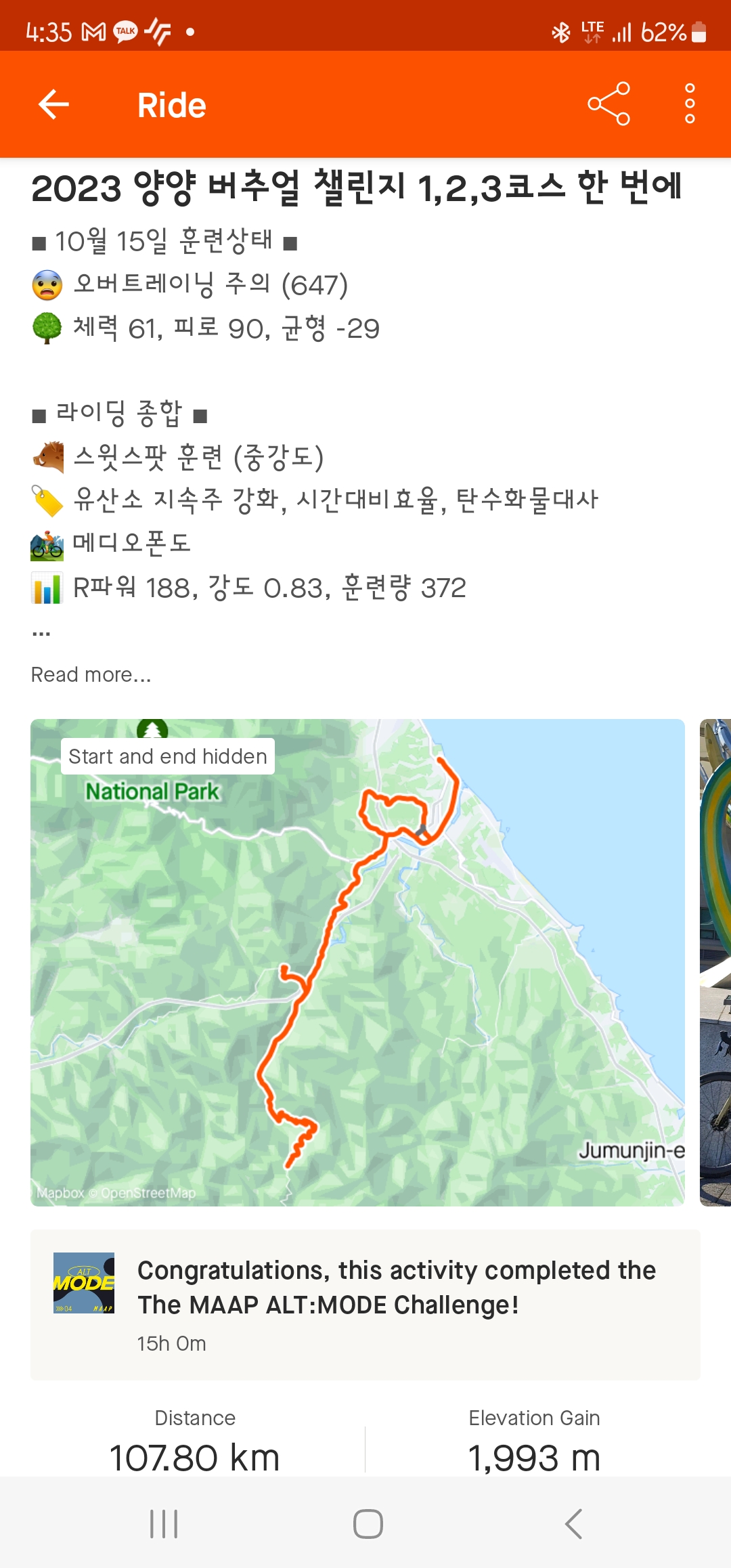Tap the system home button
This screenshot has height=1568, width=731.
pyautogui.click(x=368, y=1524)
